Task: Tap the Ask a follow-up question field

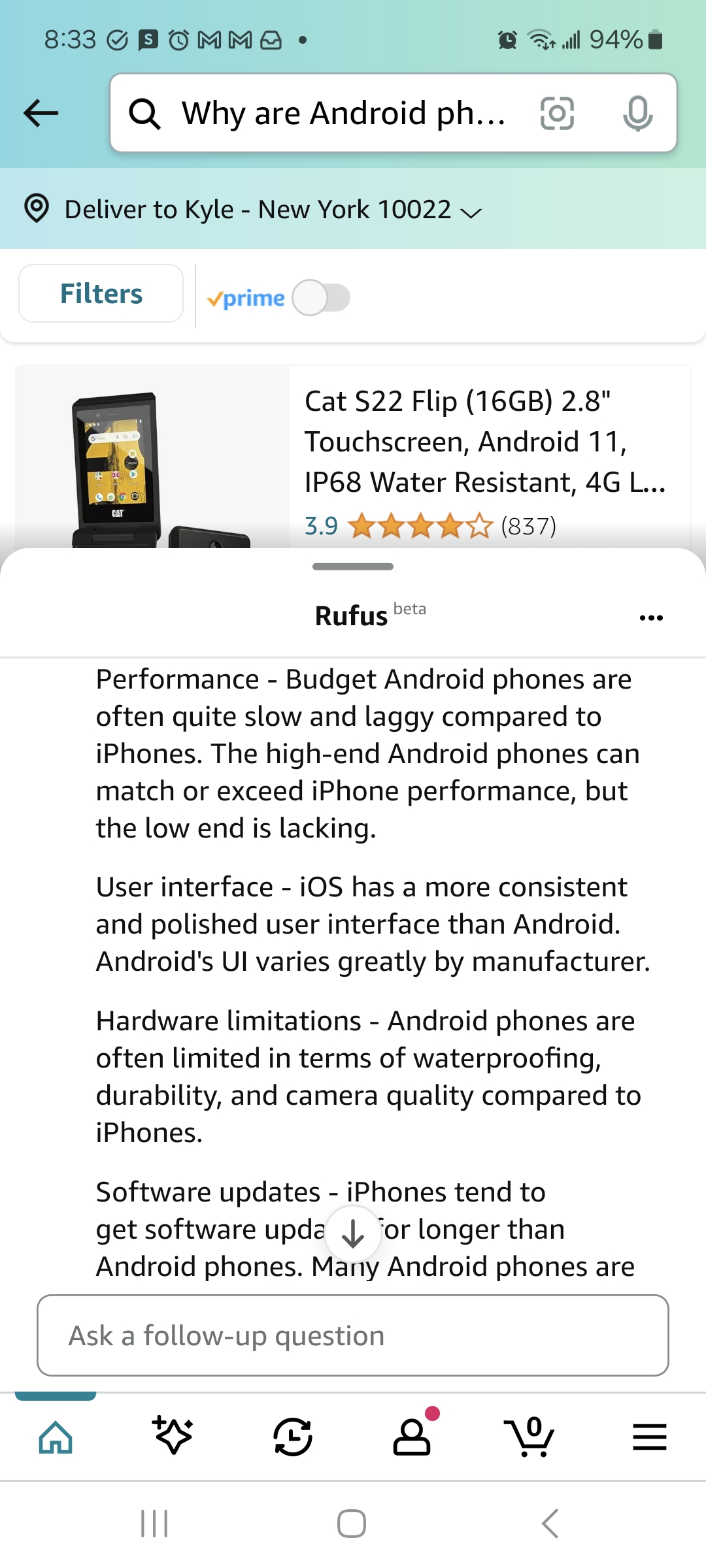Action: pyautogui.click(x=353, y=1335)
